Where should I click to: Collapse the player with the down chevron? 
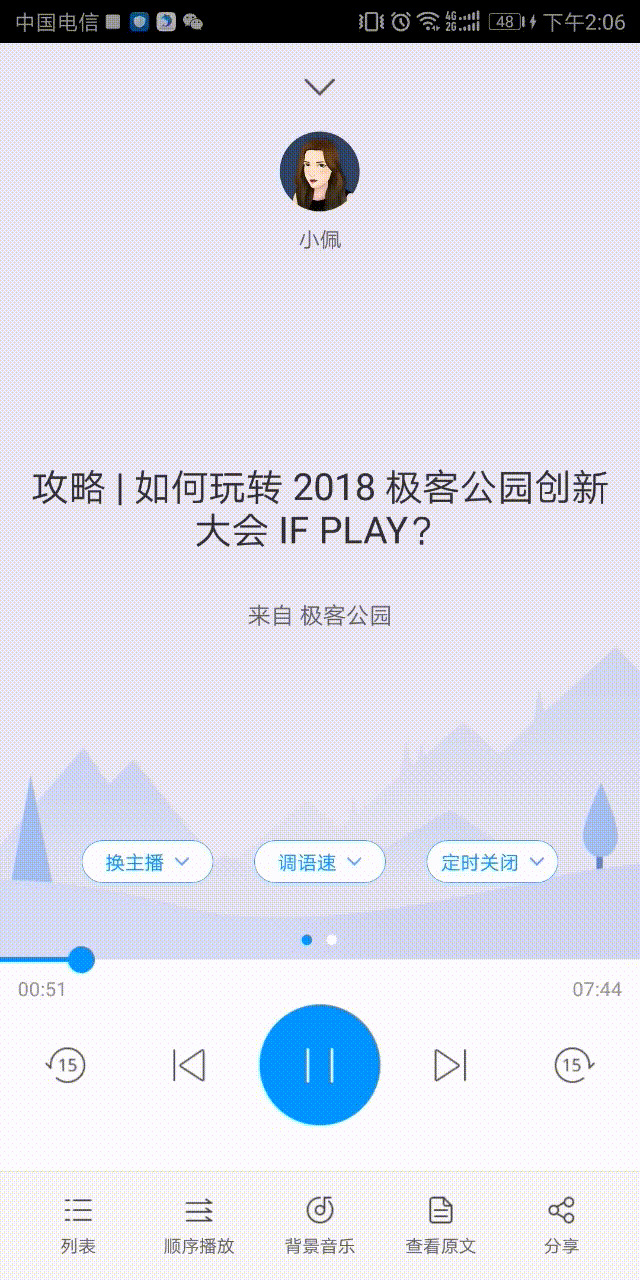click(320, 87)
